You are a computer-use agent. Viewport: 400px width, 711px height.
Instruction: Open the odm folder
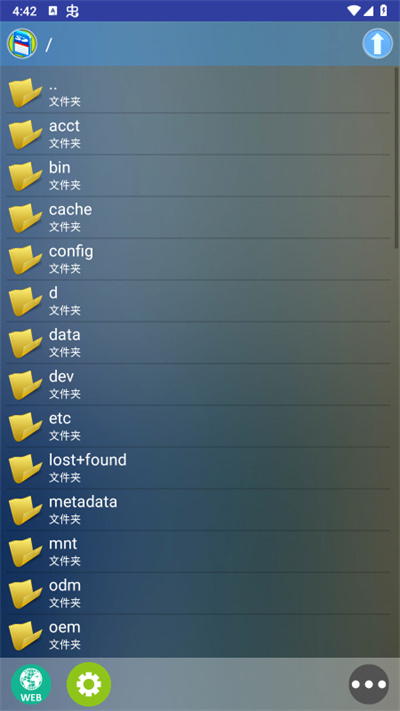point(198,593)
